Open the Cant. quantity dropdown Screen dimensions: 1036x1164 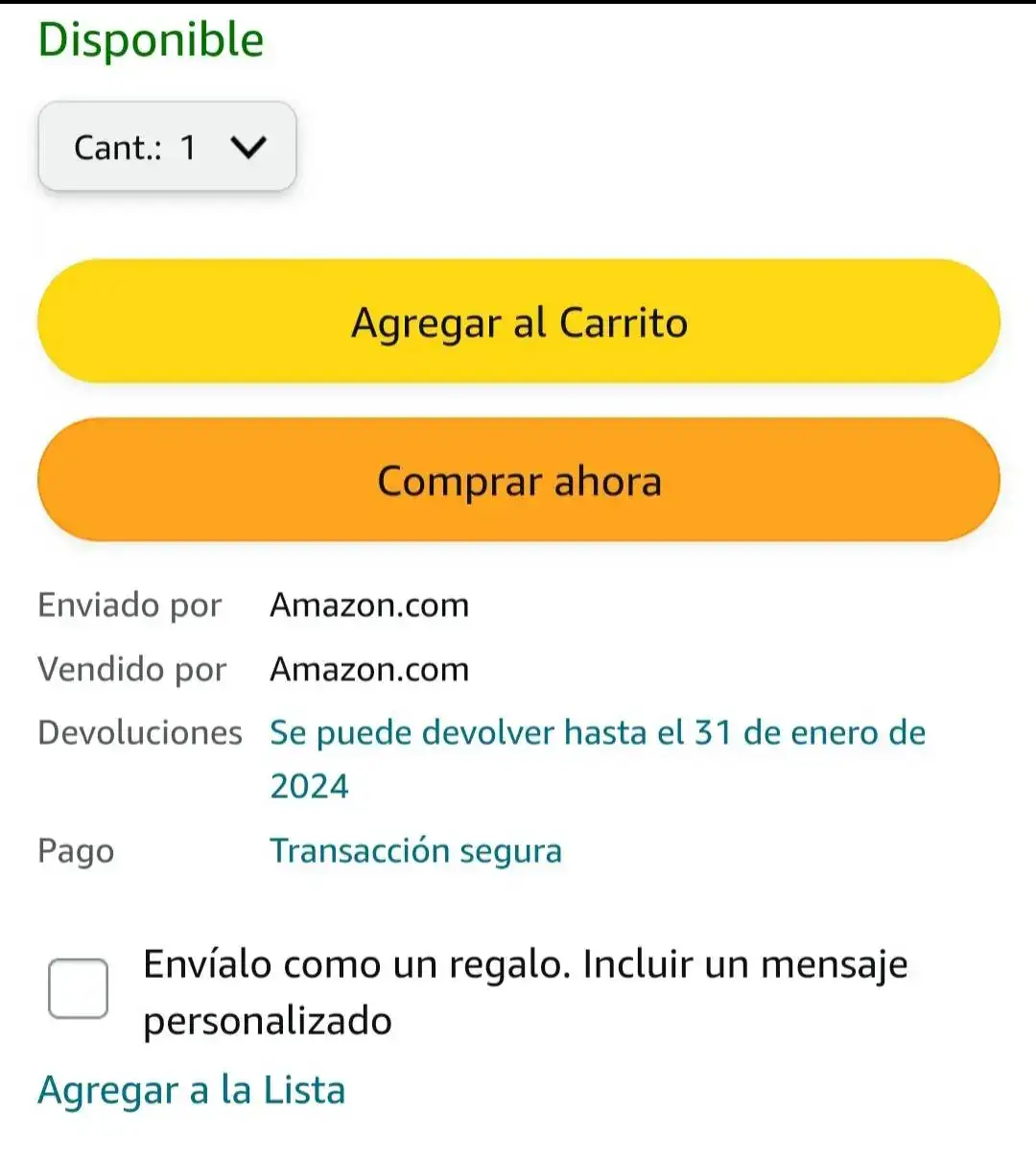(167, 147)
